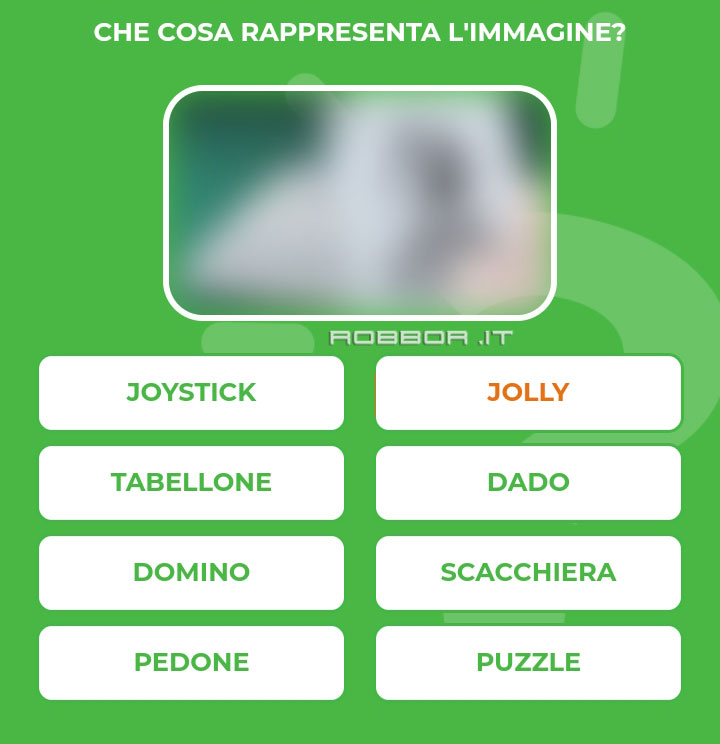Answer with PUZZLE
This screenshot has width=720, height=744.
[x=528, y=662]
